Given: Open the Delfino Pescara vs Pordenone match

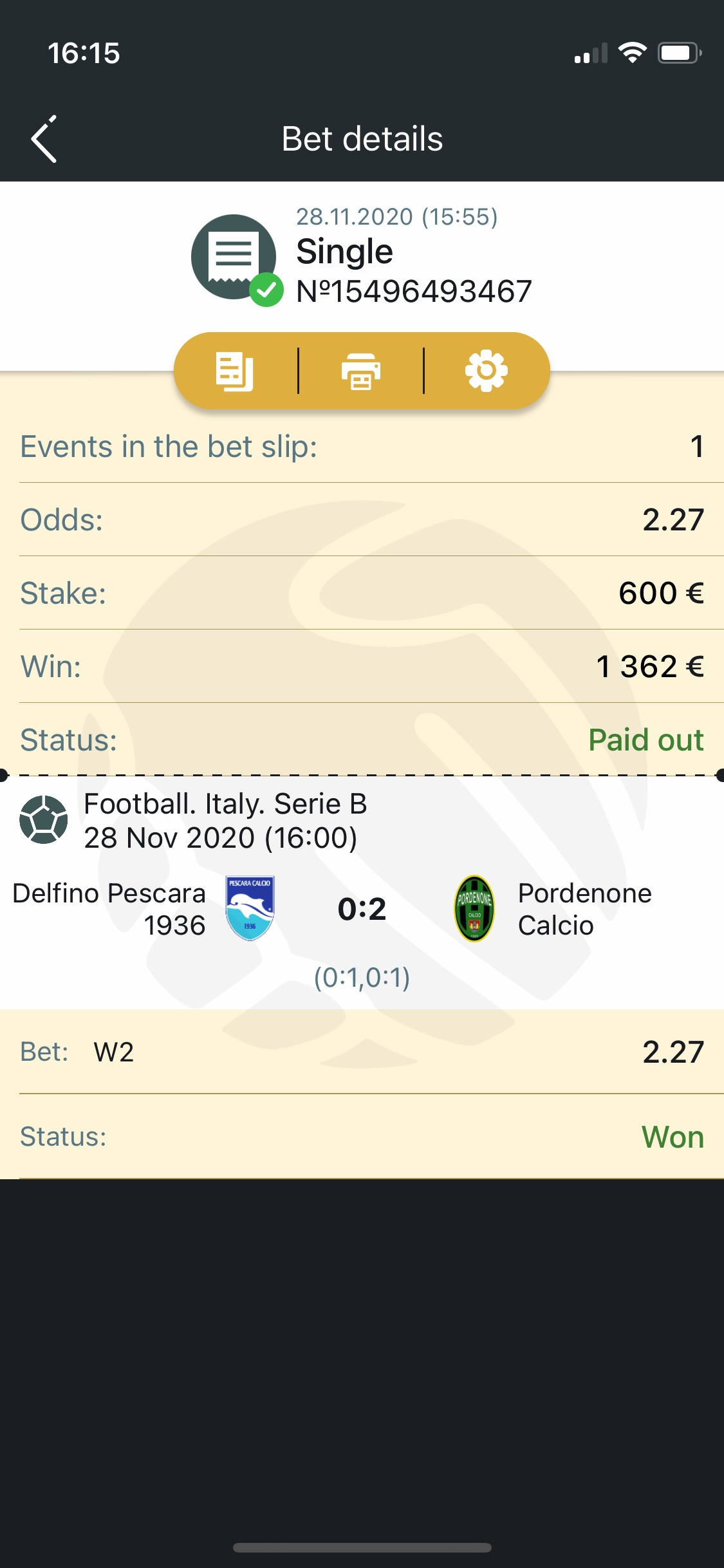Looking at the screenshot, I should [362, 893].
